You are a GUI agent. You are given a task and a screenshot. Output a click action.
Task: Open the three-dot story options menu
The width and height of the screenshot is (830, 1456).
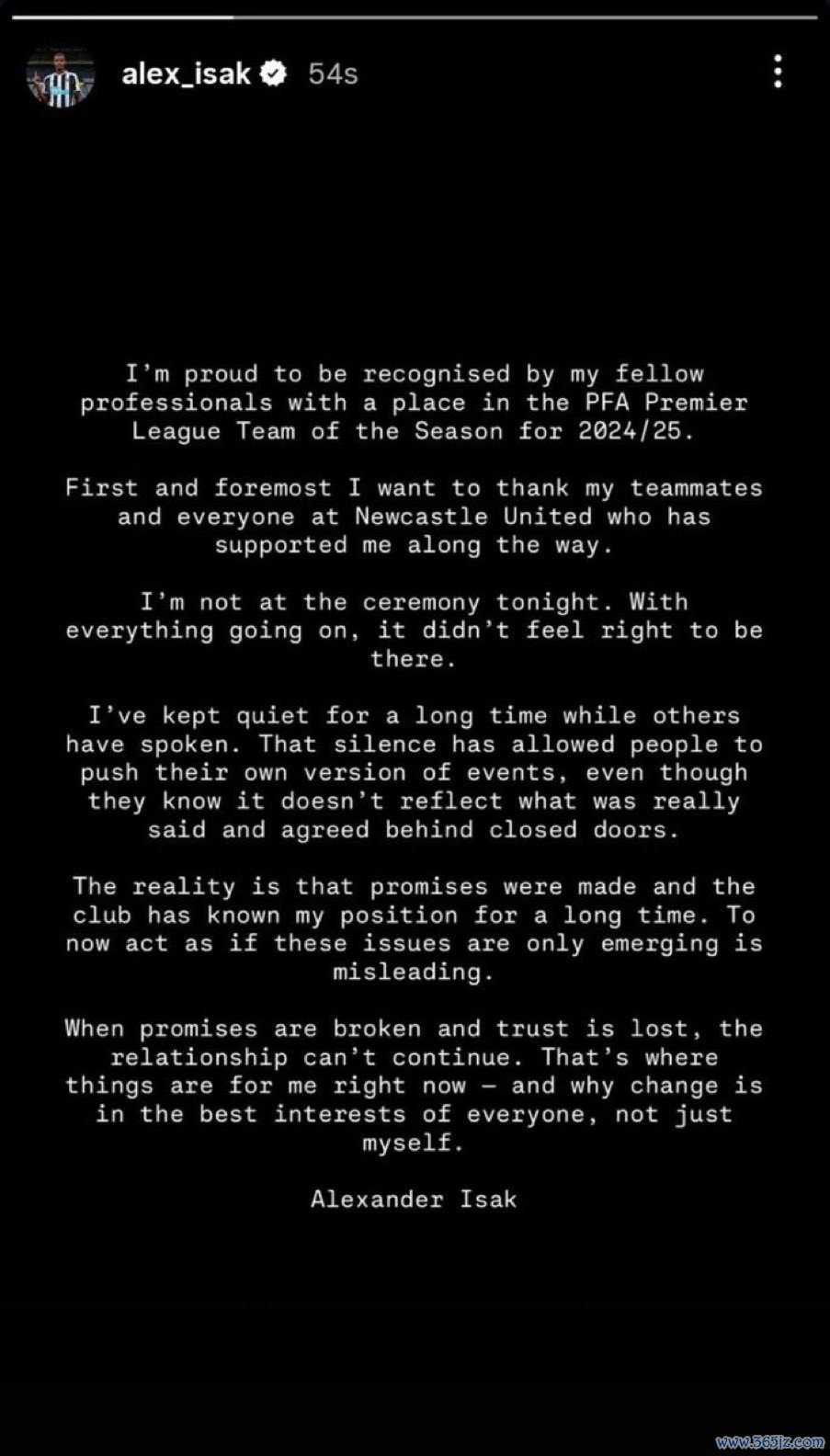[779, 72]
